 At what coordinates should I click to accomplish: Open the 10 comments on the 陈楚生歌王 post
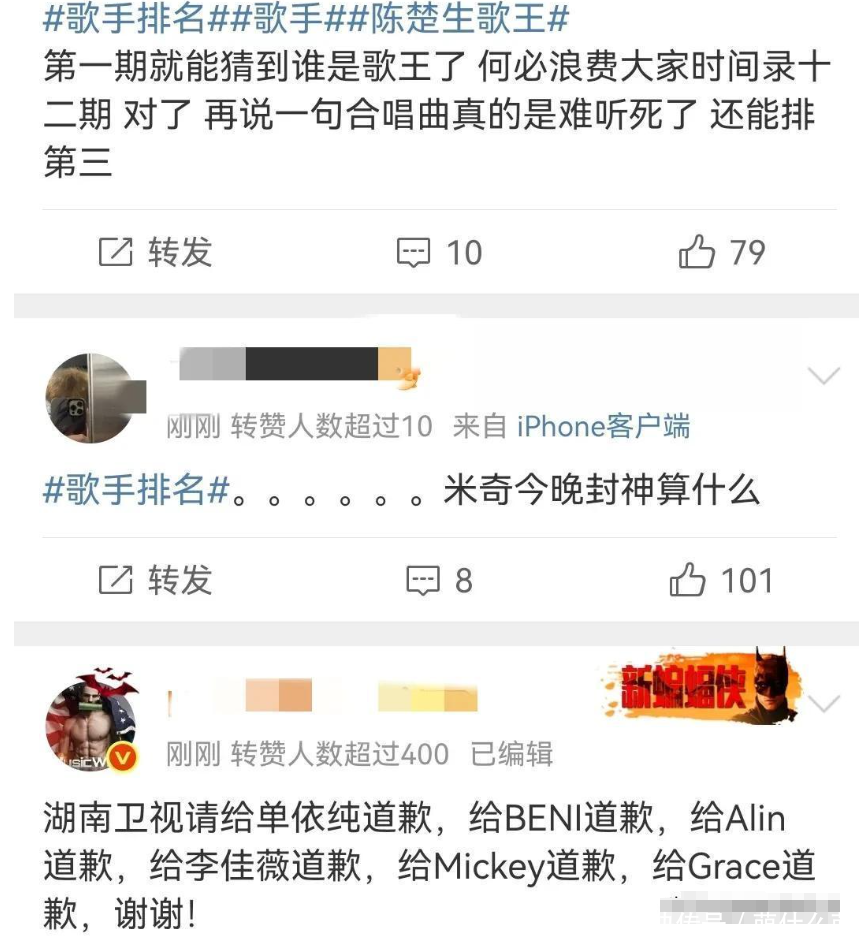coord(439,252)
